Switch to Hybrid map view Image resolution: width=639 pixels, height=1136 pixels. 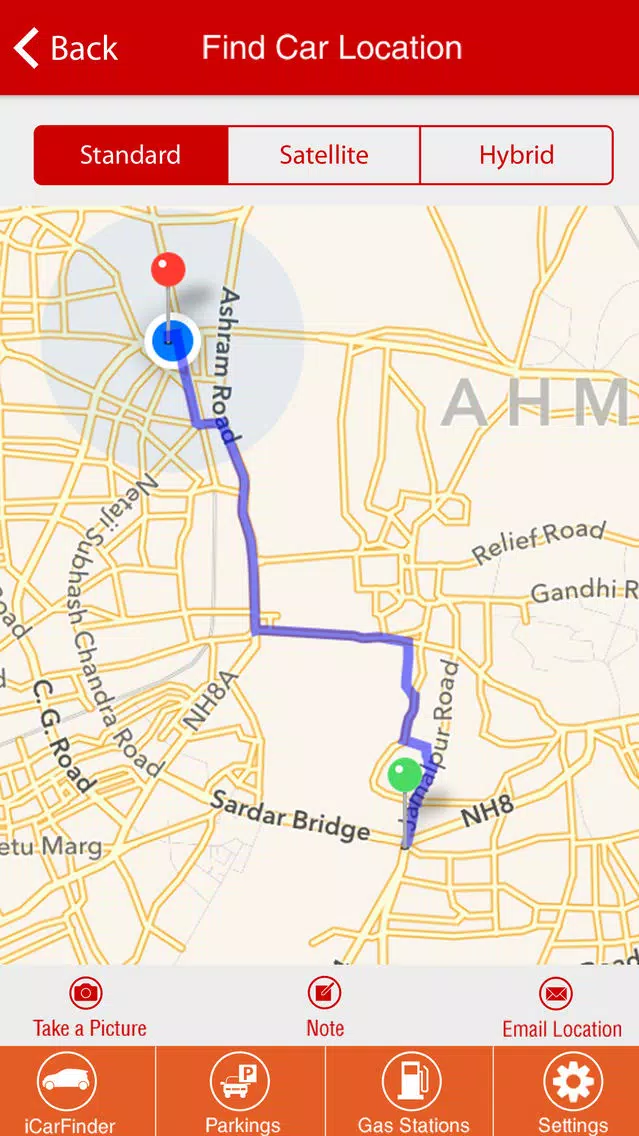tap(517, 155)
